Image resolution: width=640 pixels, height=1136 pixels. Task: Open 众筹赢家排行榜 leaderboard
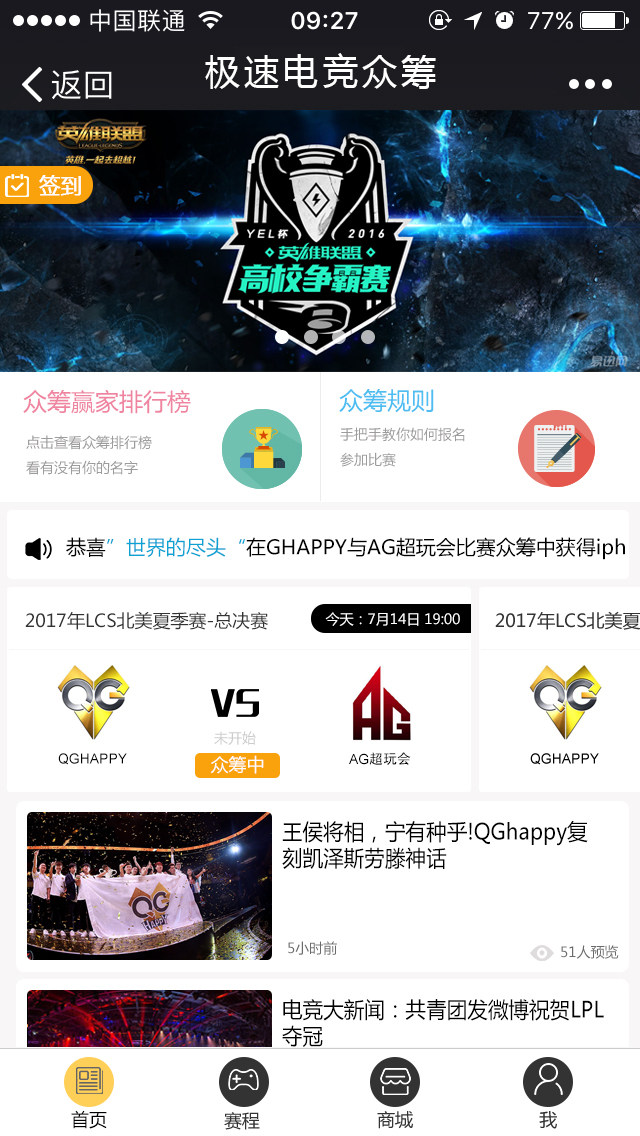coord(160,436)
